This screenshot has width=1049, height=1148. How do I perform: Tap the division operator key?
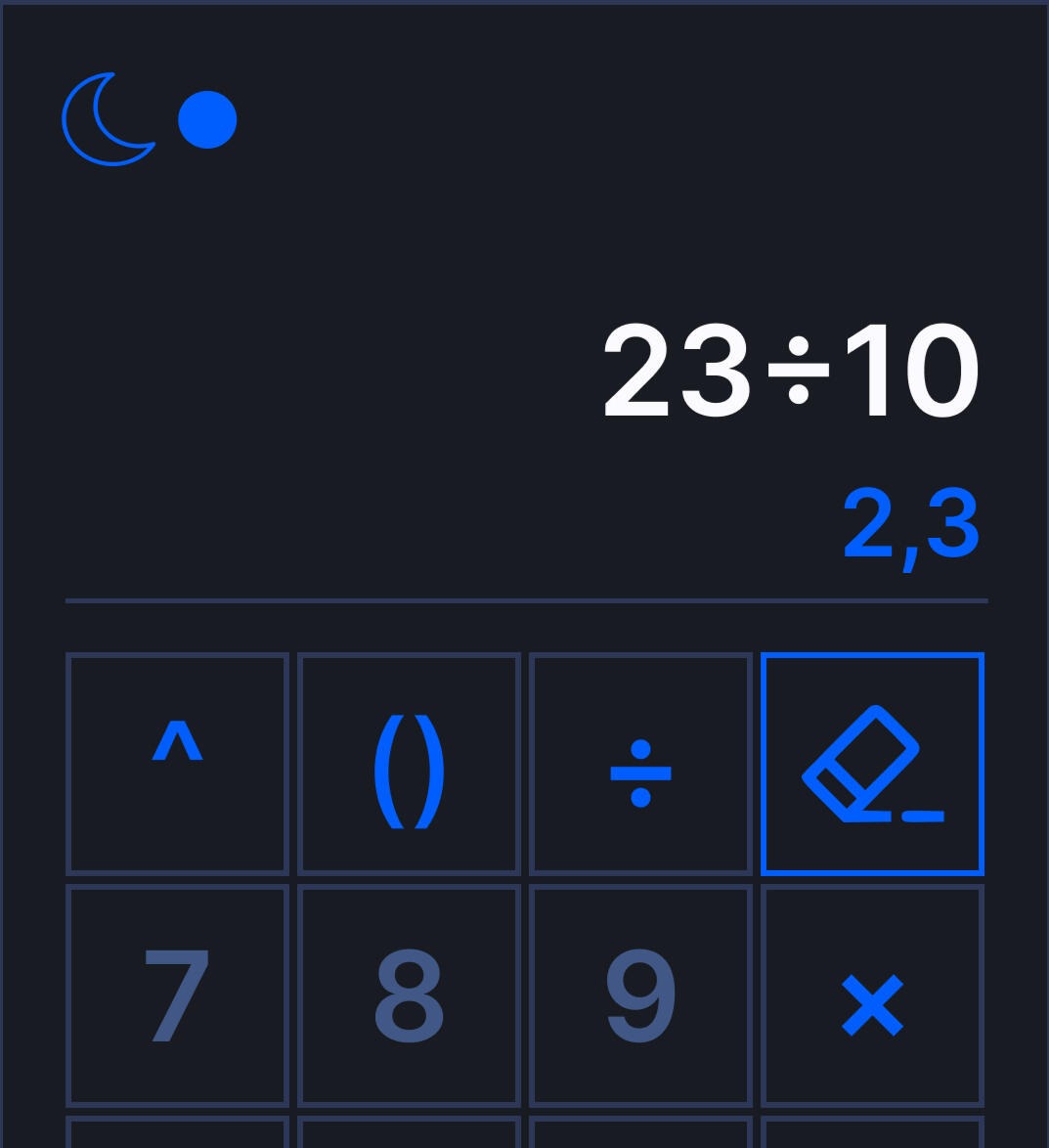(x=640, y=764)
